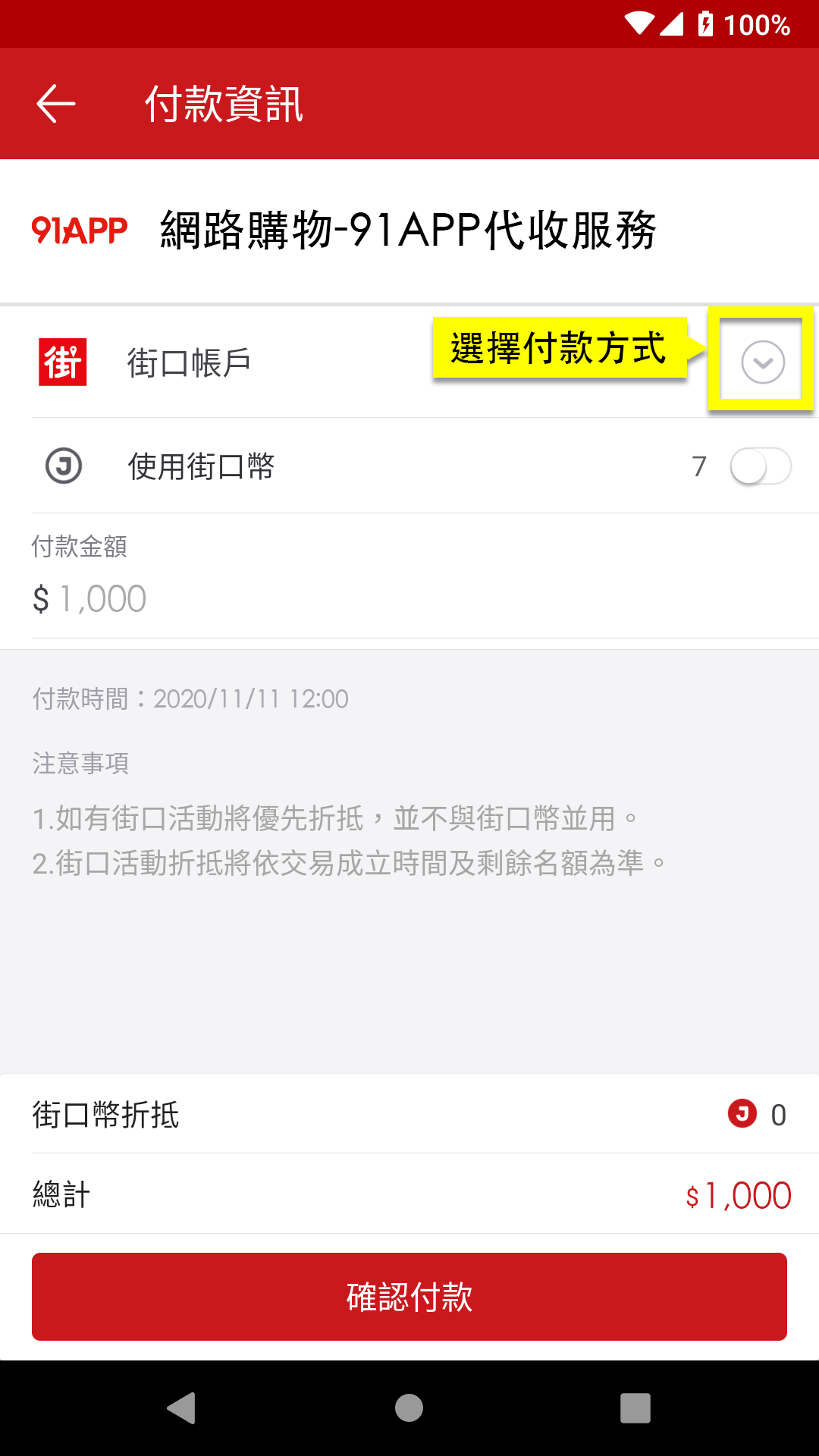Open recent apps from the navigation bar

(x=635, y=1408)
